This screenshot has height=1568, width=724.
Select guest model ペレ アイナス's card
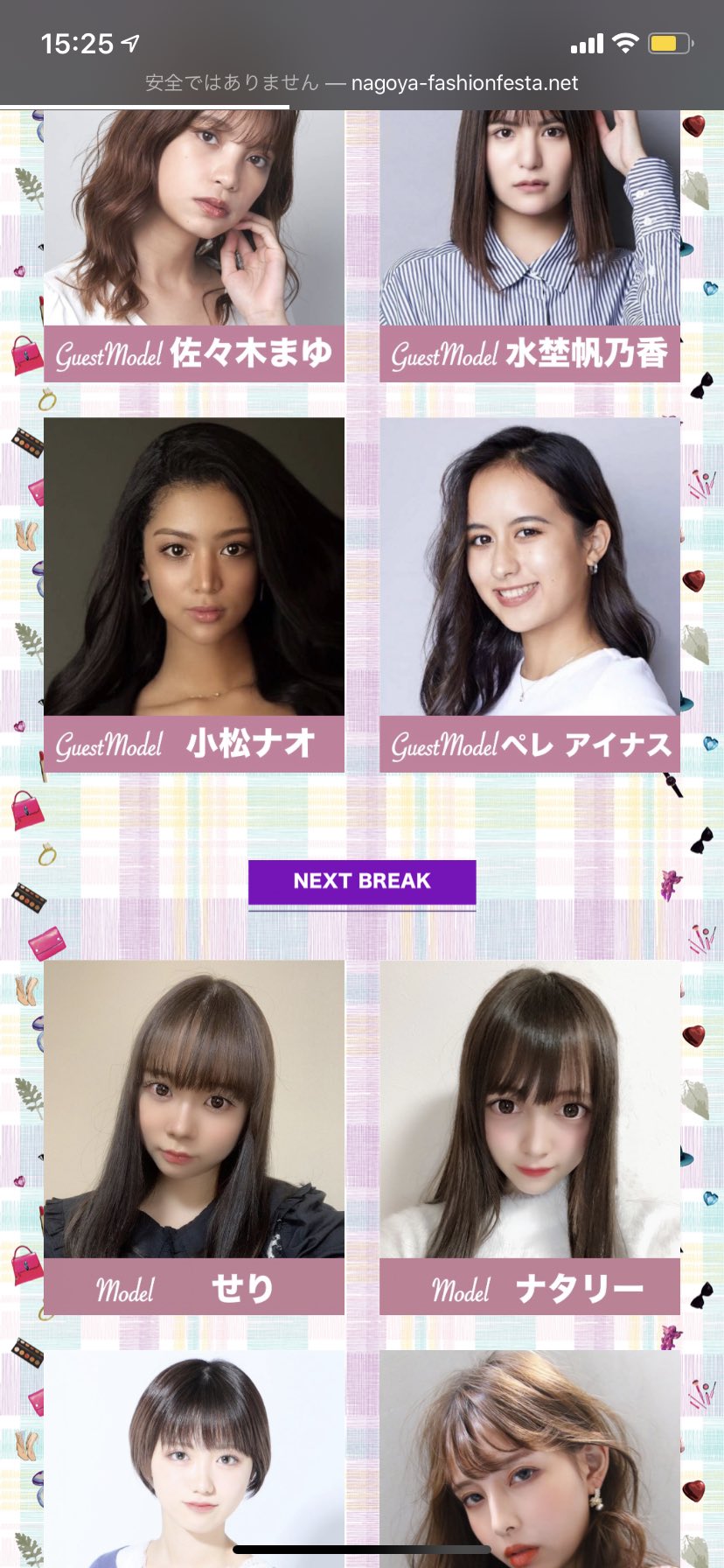point(530,595)
